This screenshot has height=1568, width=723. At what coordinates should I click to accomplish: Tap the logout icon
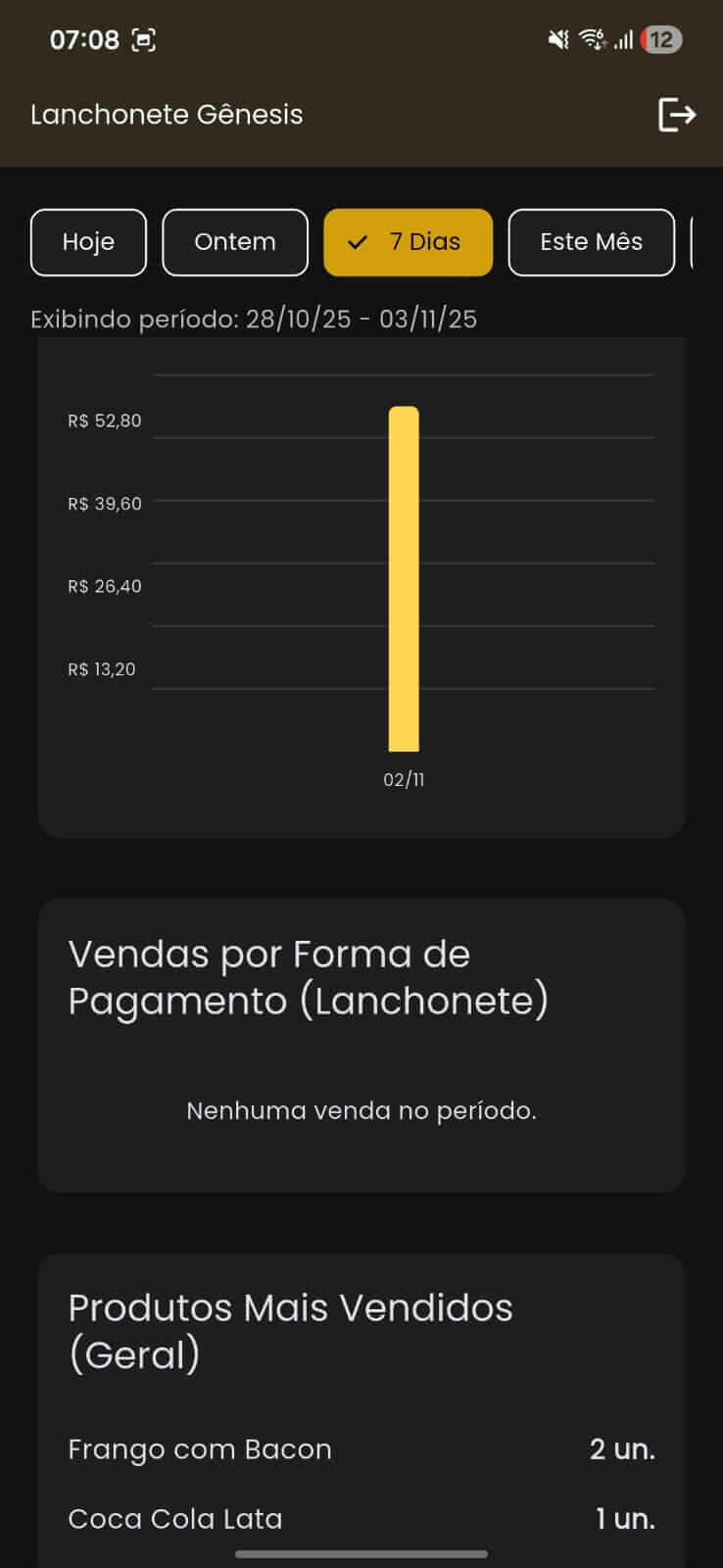(677, 115)
